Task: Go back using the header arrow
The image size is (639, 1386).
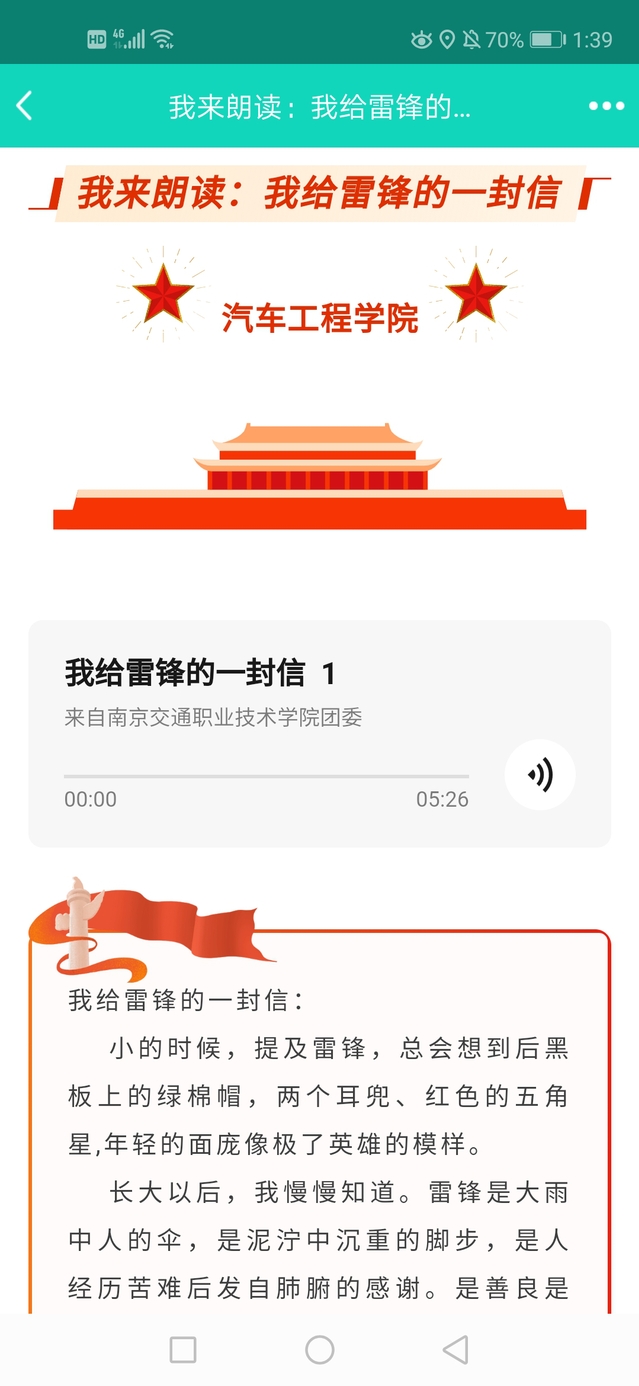Action: [x=25, y=106]
